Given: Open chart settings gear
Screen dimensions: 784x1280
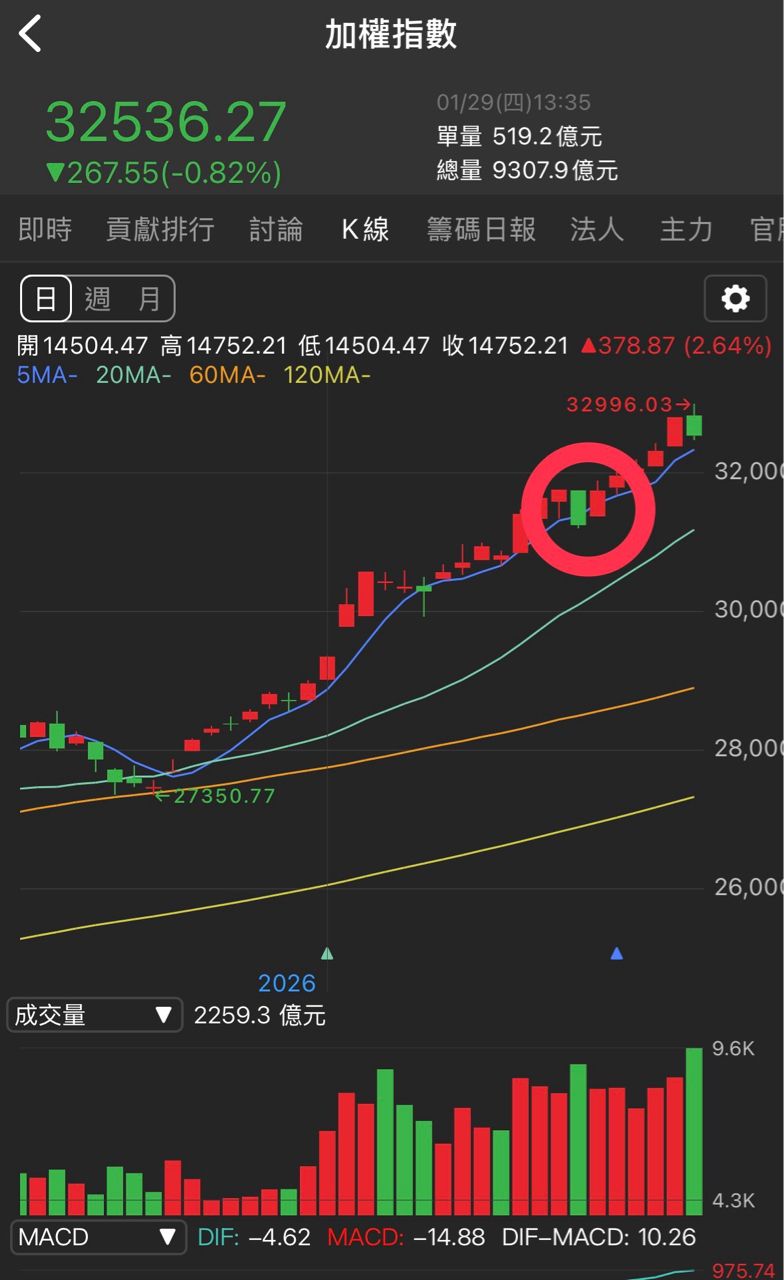Looking at the screenshot, I should point(735,299).
